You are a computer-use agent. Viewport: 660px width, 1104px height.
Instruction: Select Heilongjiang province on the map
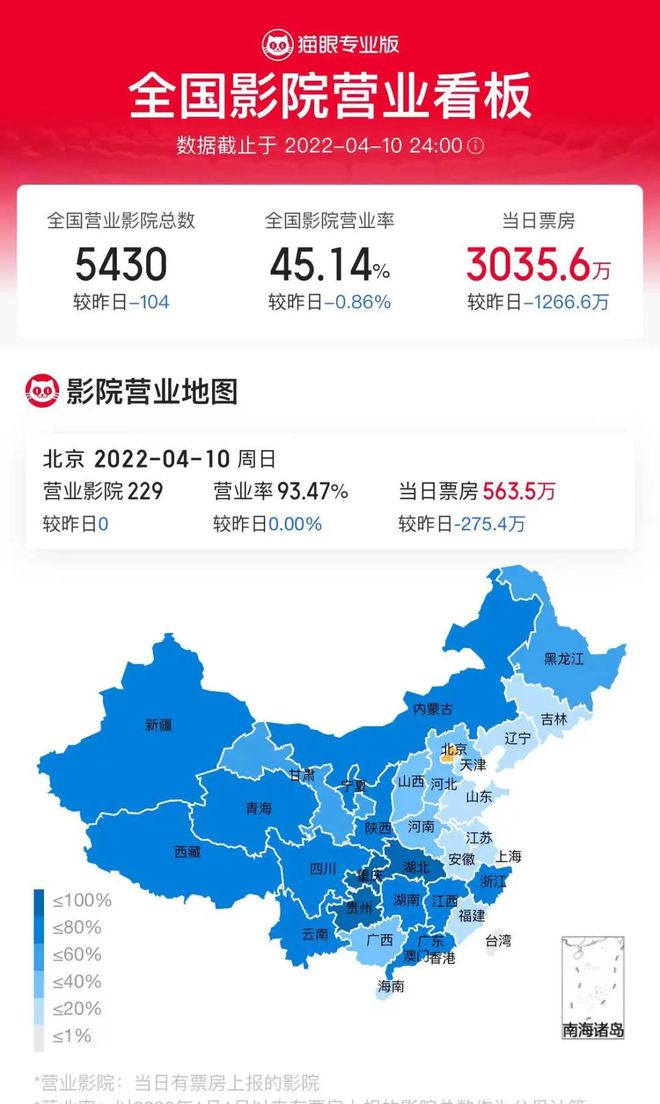pos(563,659)
